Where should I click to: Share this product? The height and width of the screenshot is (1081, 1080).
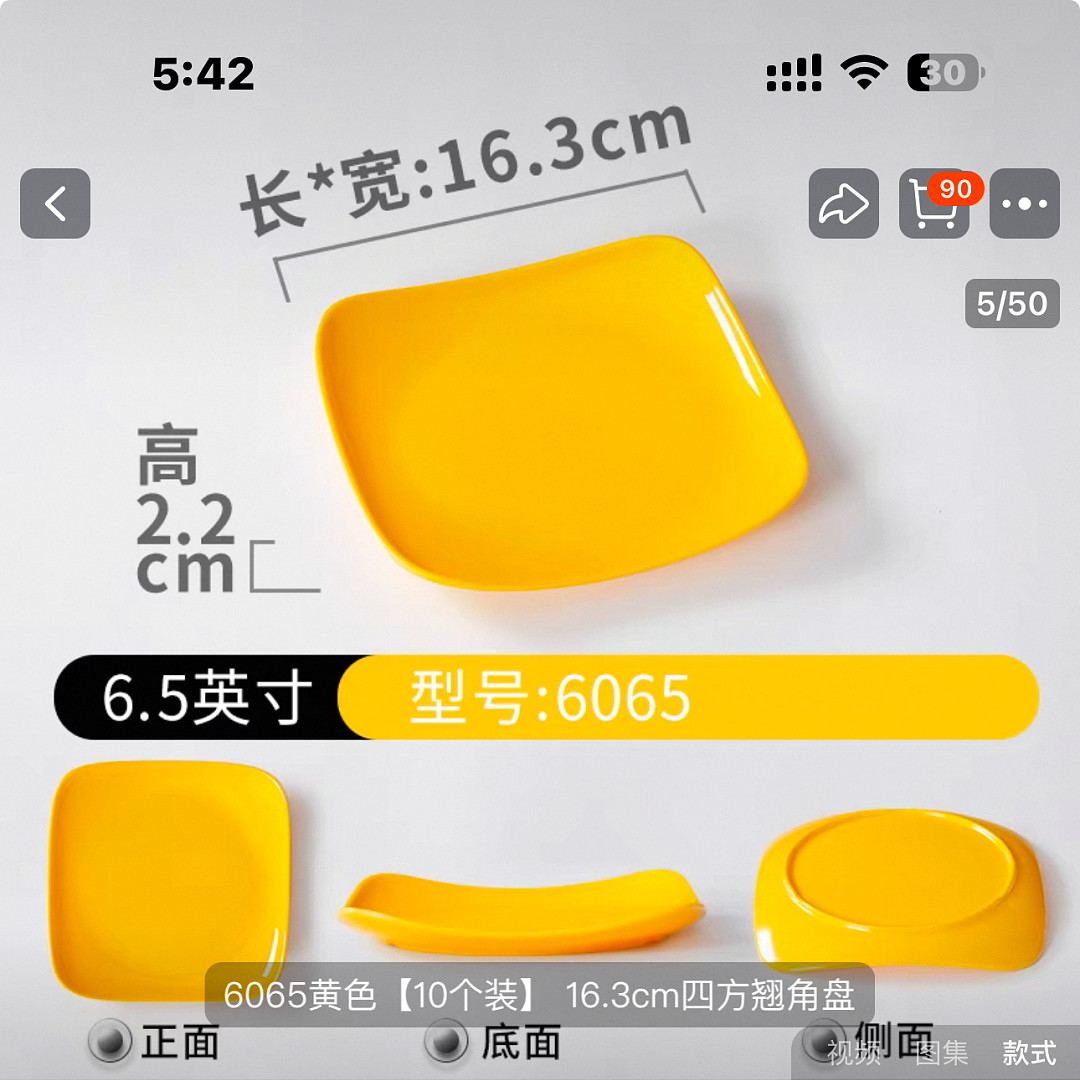843,204
